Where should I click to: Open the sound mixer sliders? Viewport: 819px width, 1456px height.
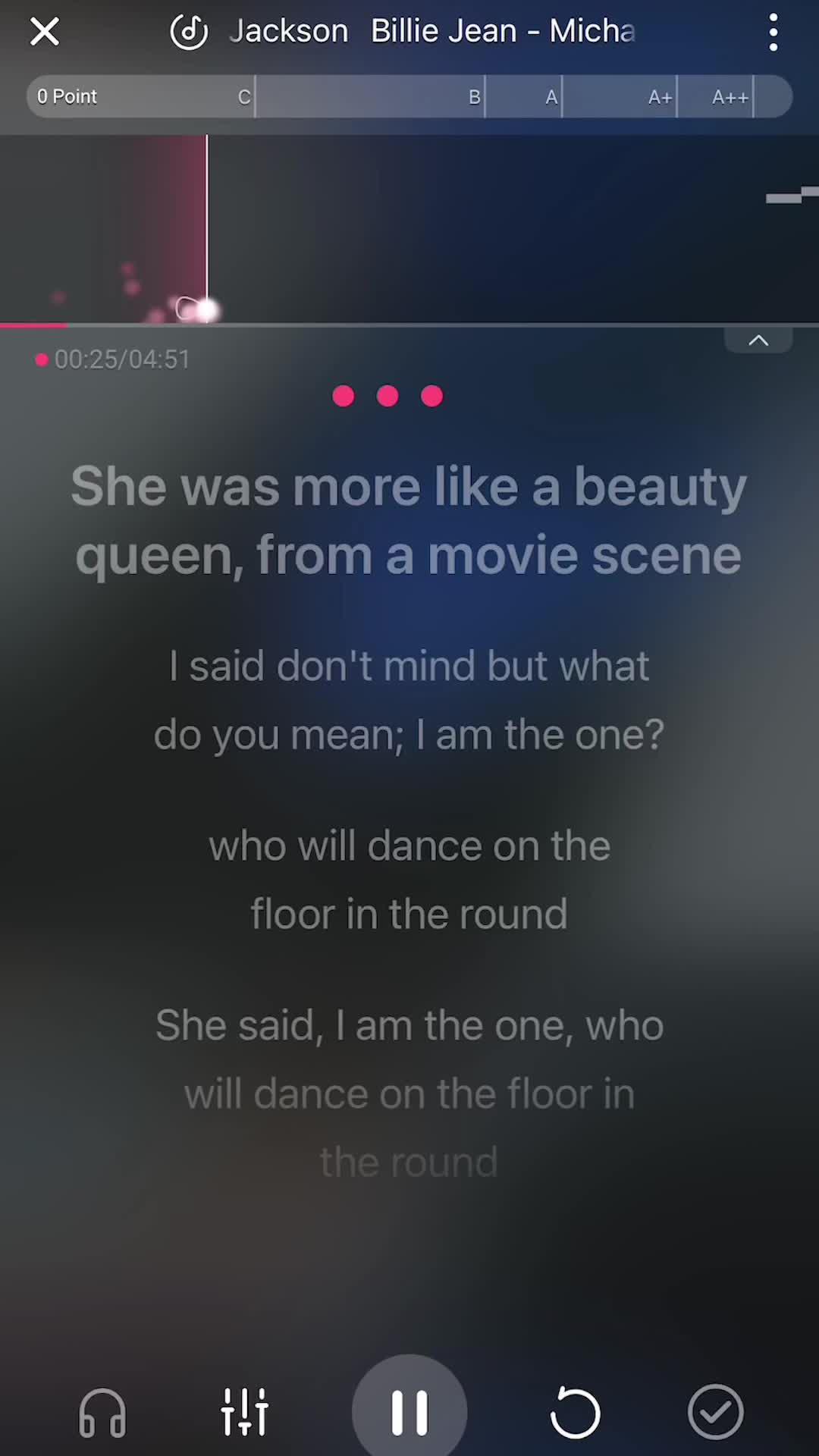(x=244, y=1412)
